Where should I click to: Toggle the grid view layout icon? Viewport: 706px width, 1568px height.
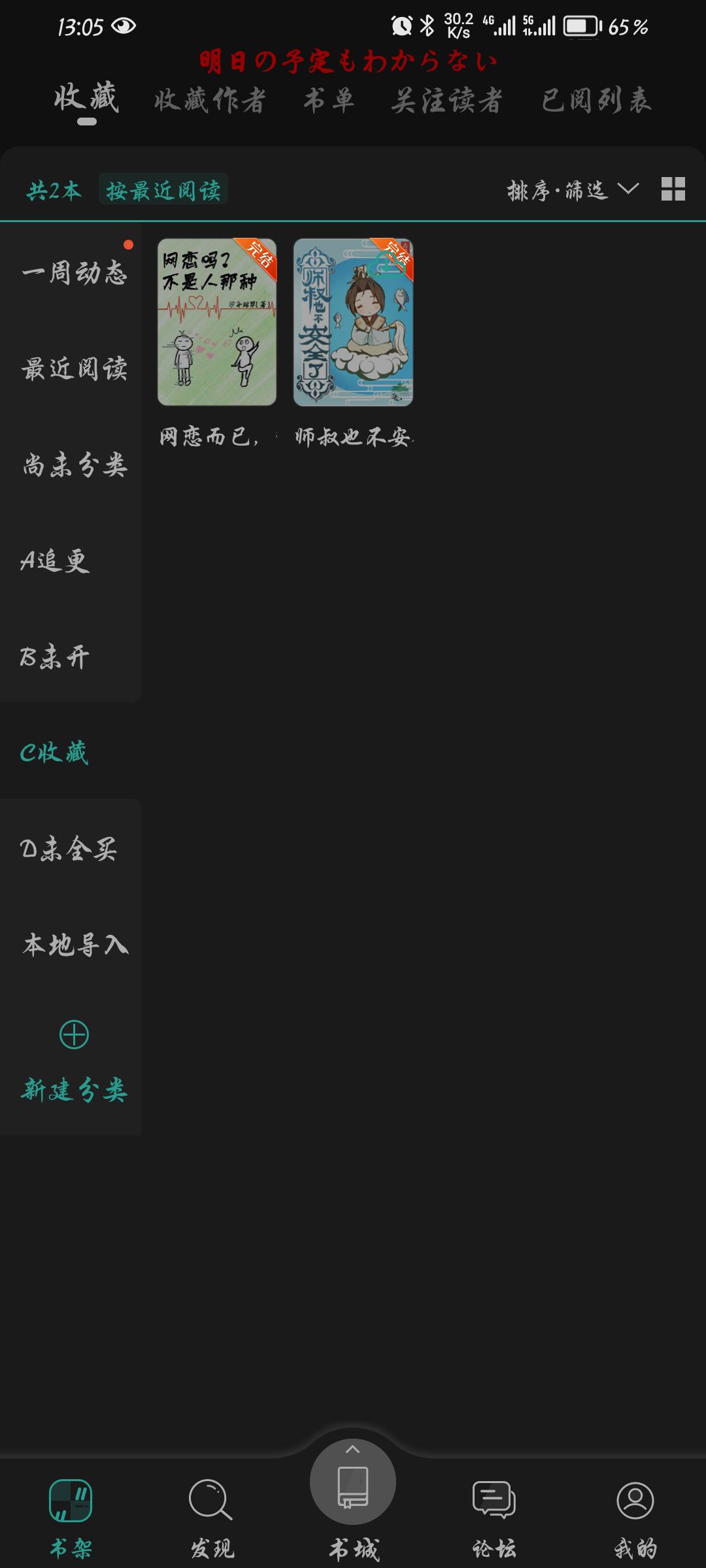673,189
